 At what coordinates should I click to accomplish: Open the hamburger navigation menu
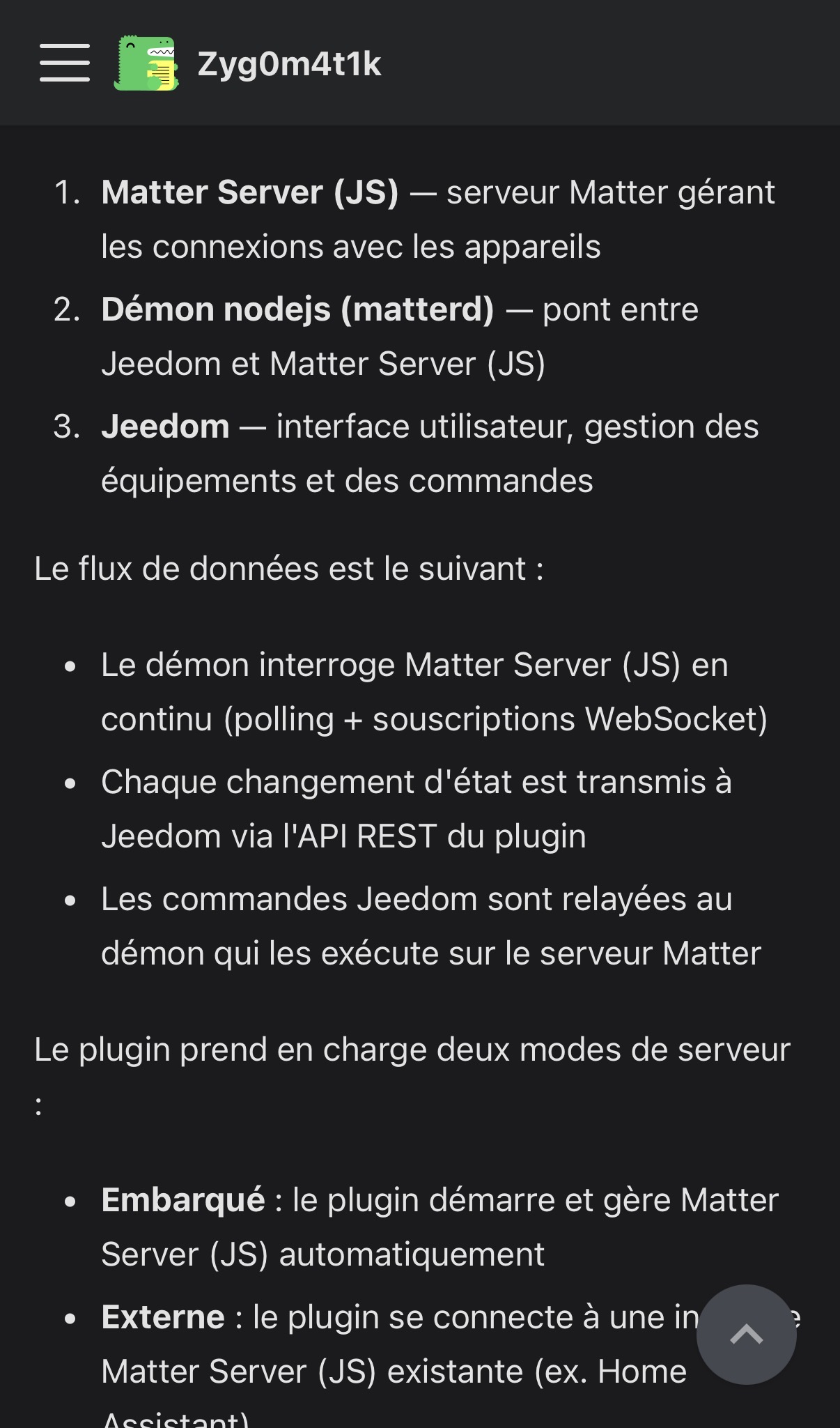(65, 63)
